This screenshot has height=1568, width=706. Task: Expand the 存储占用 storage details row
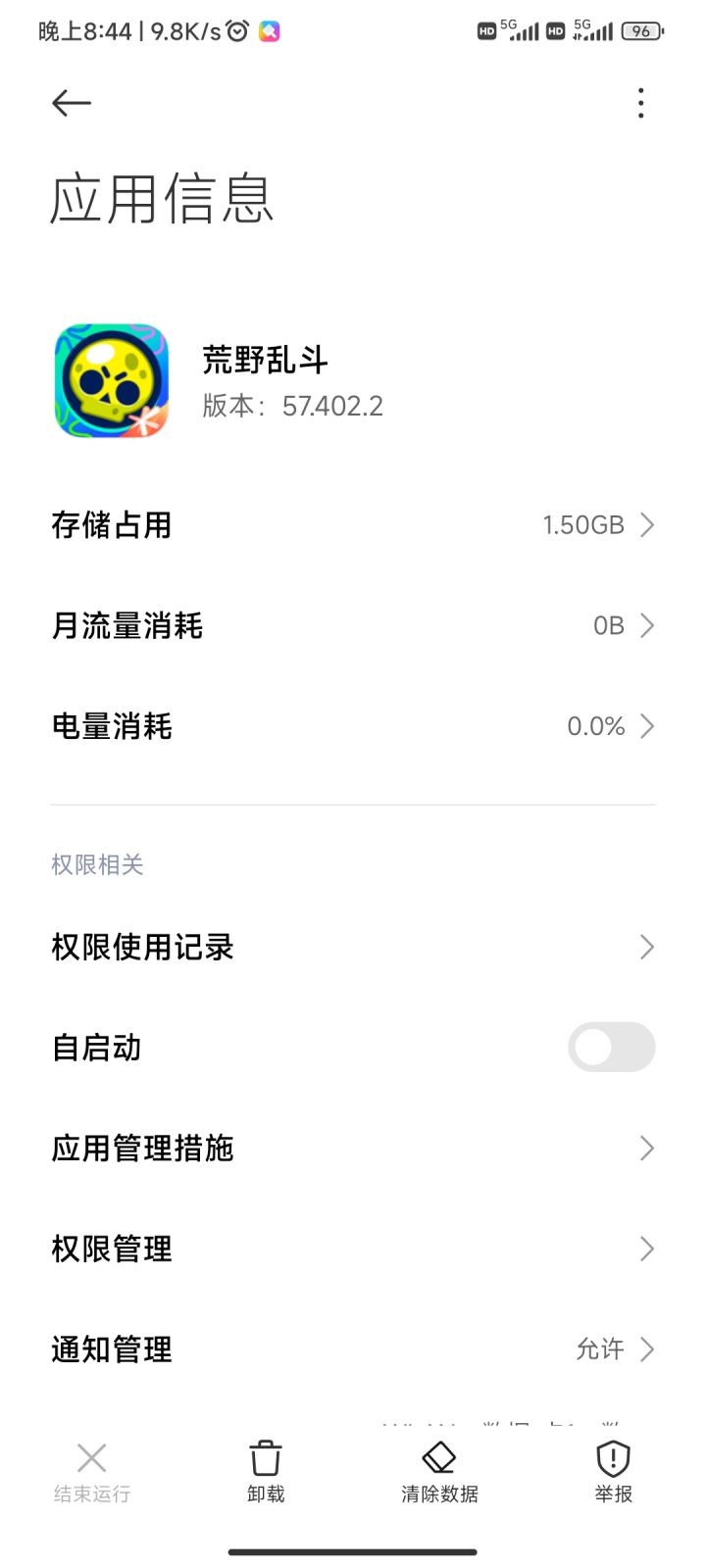353,525
